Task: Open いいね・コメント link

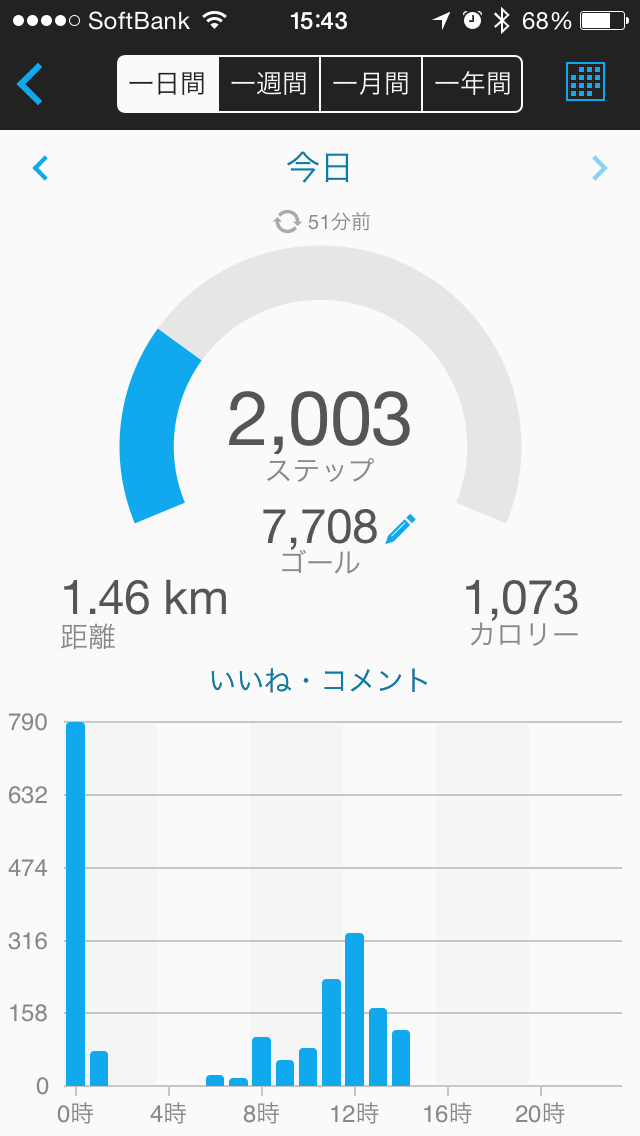Action: 320,681
